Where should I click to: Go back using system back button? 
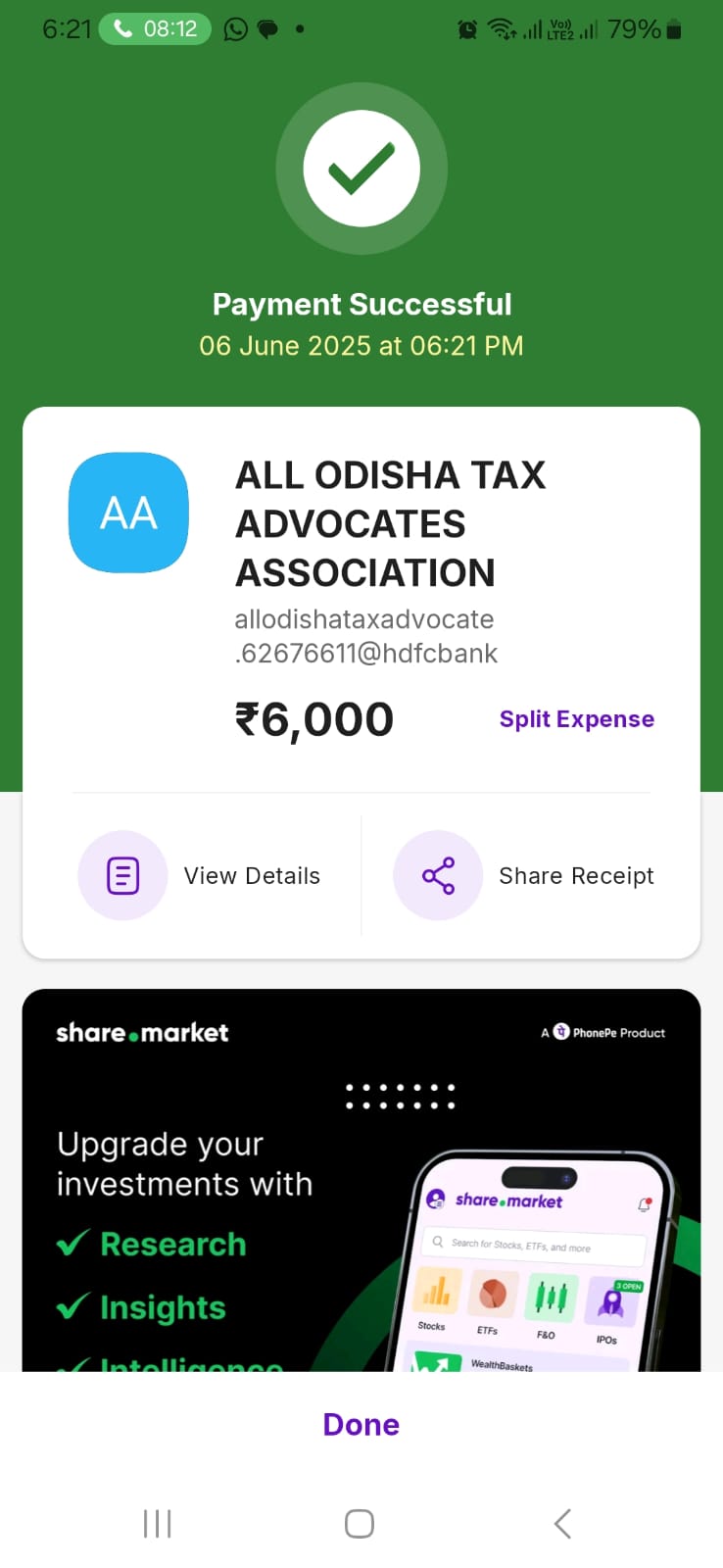tap(562, 1523)
